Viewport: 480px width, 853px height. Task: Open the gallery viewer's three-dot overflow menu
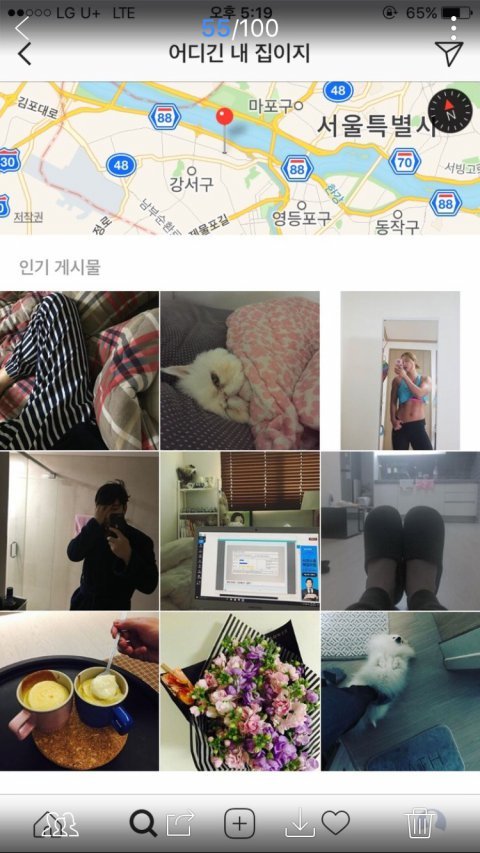pyautogui.click(x=454, y=27)
